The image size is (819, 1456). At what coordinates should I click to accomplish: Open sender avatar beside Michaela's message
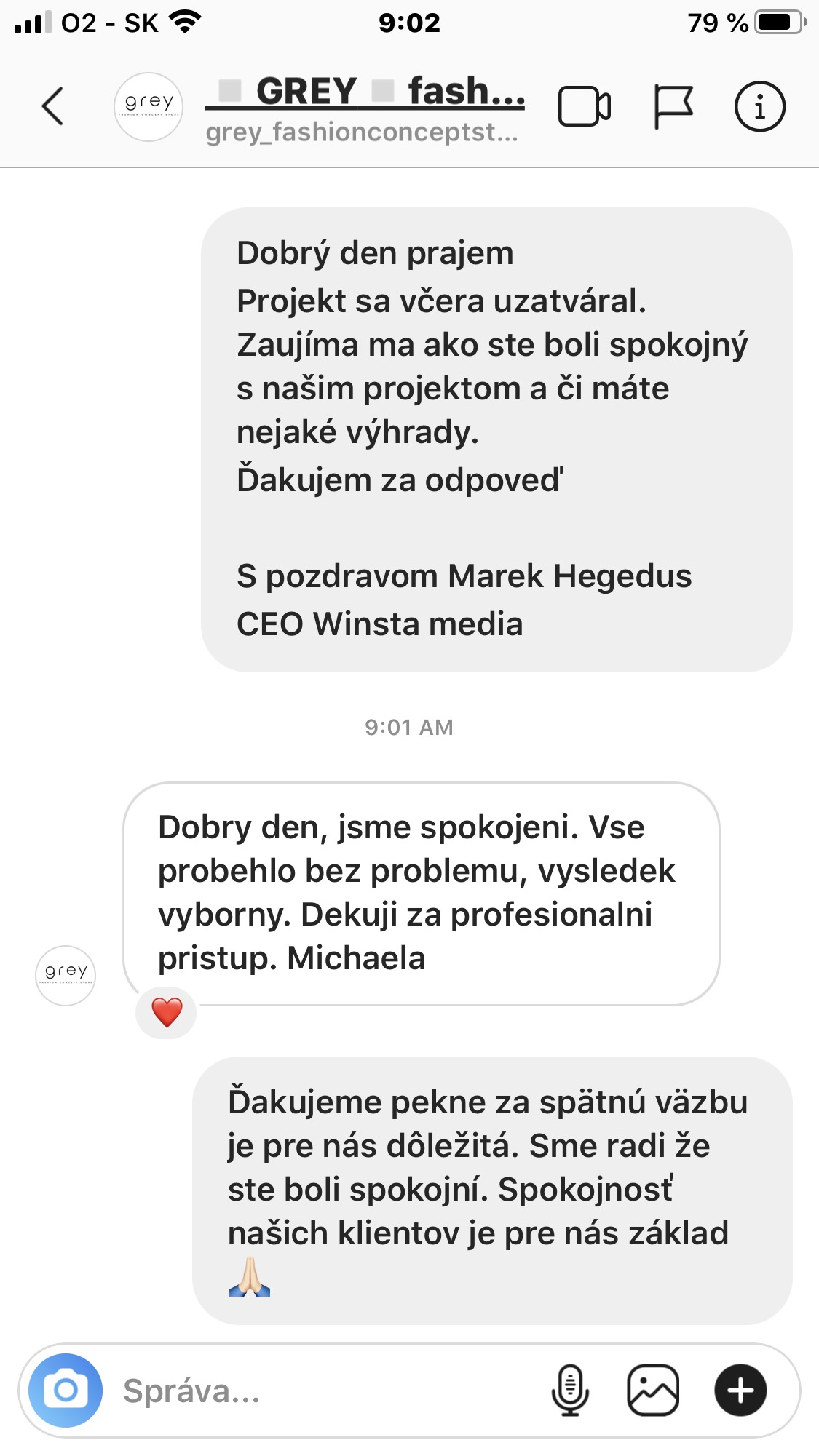pos(66,975)
